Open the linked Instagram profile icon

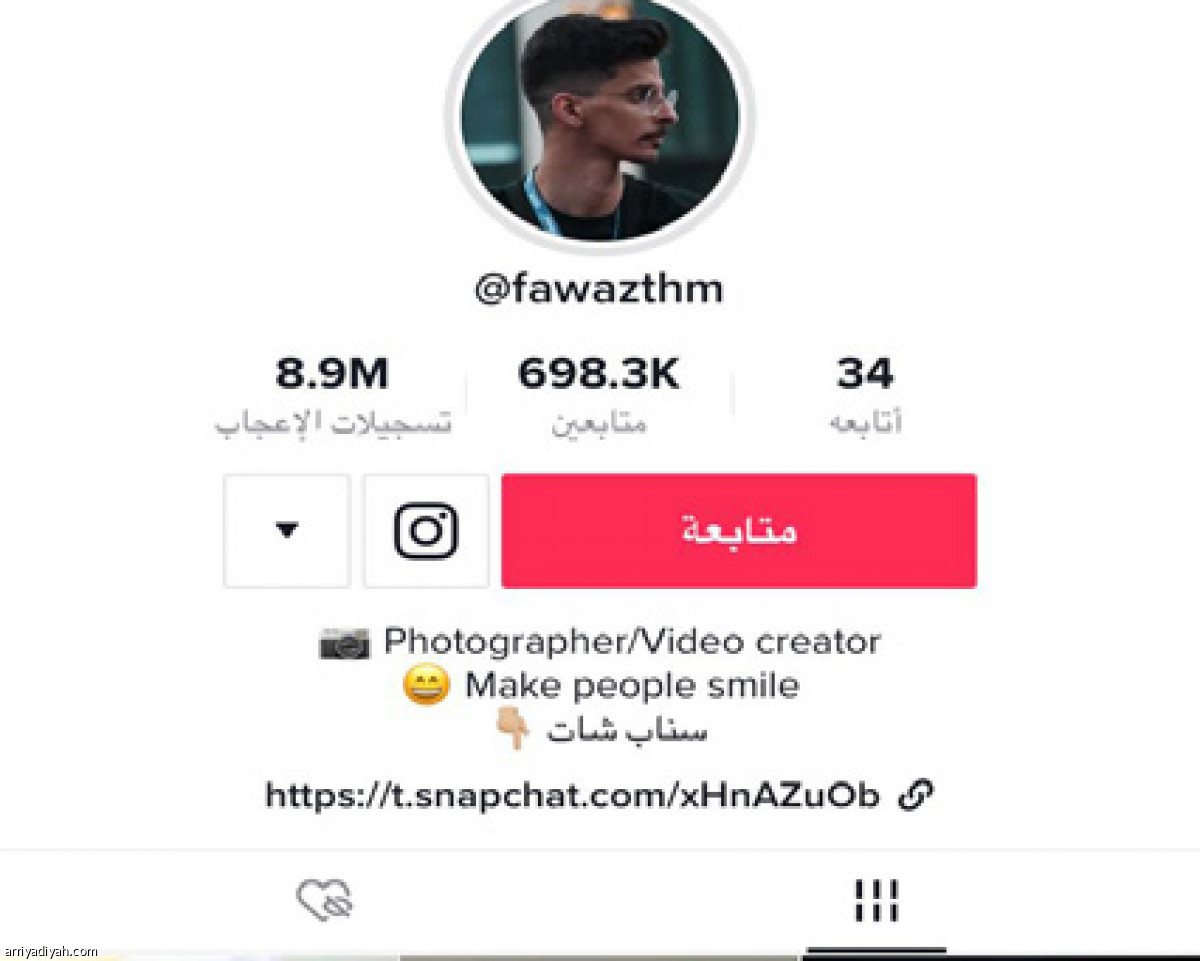click(x=426, y=530)
